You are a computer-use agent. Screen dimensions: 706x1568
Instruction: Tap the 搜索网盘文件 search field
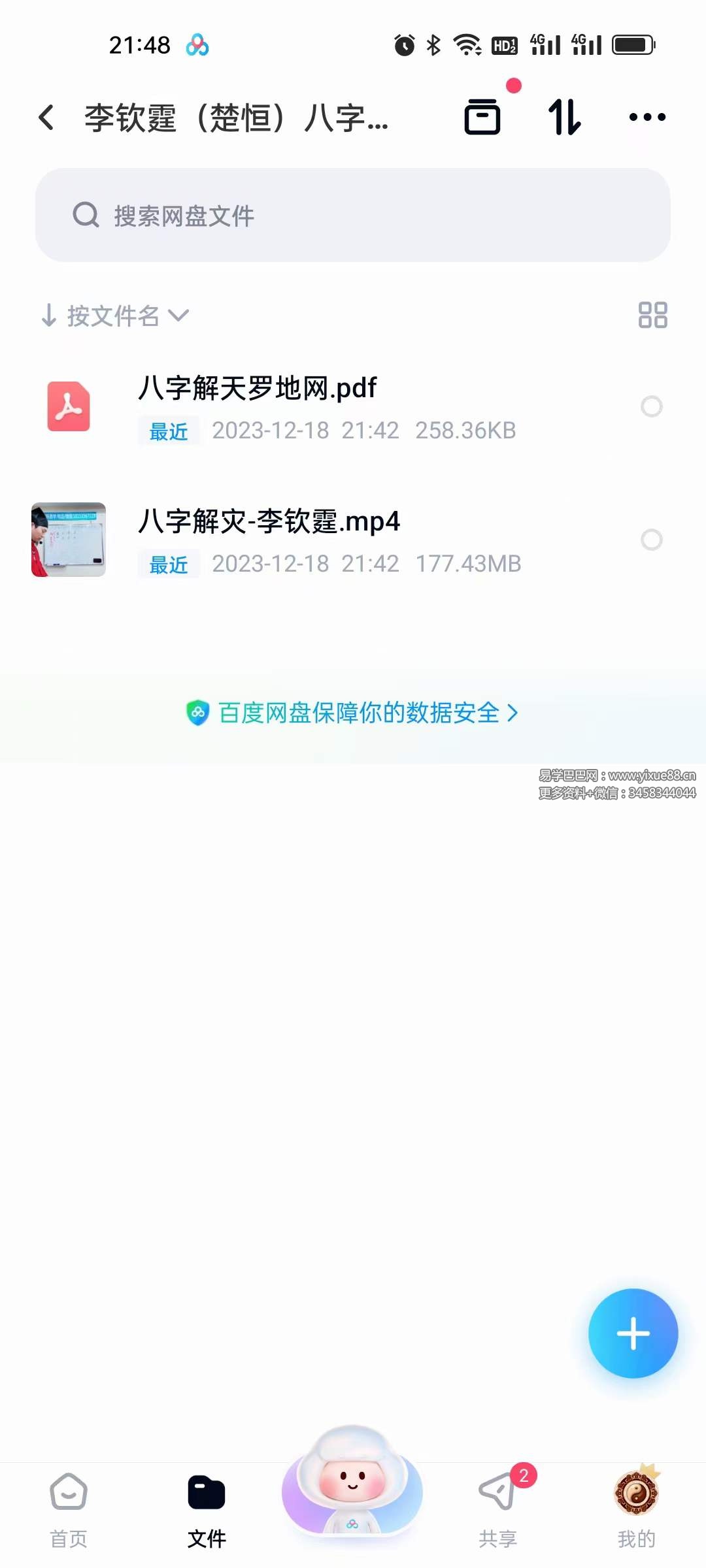[353, 216]
